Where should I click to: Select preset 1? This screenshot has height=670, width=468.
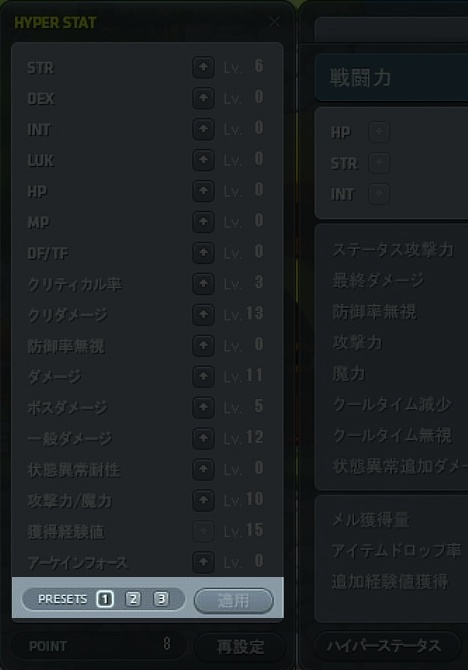click(x=105, y=599)
